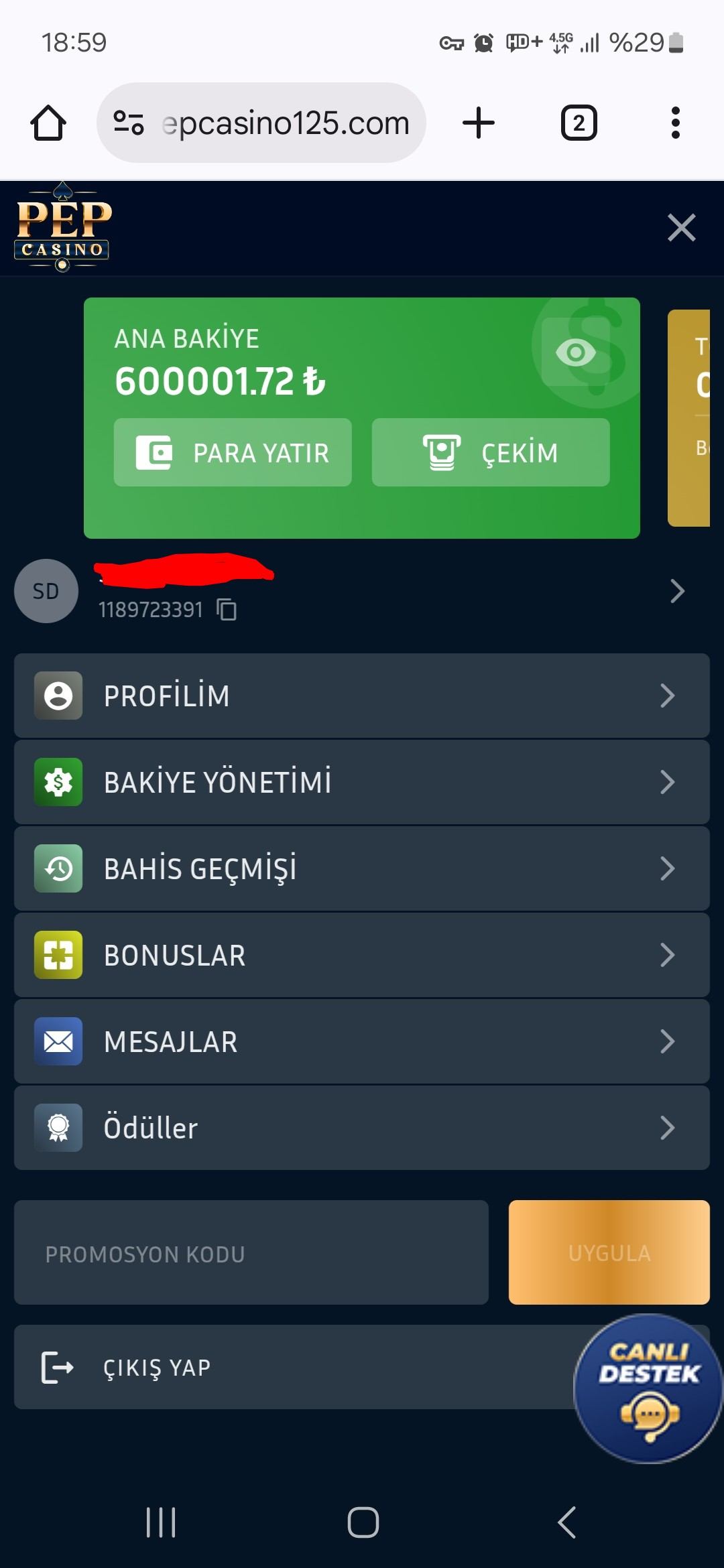724x1568 pixels.
Task: Tap the system back button
Action: (567, 1522)
